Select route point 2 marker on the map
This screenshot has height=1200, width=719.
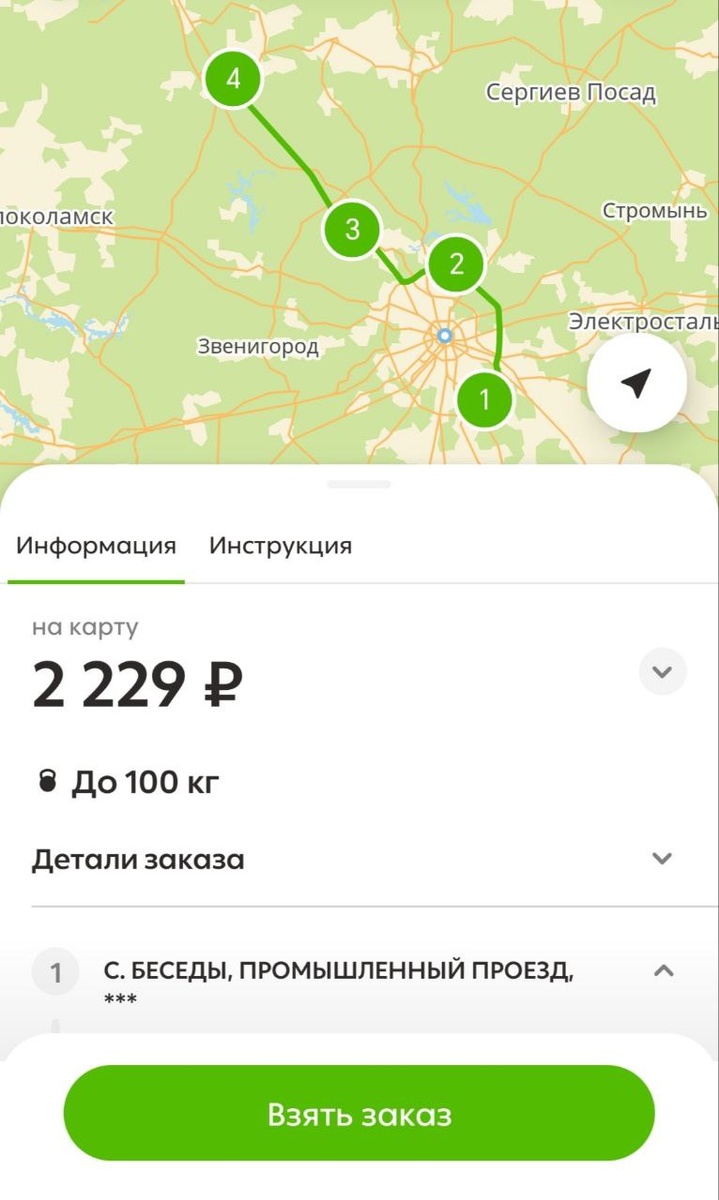click(x=456, y=264)
